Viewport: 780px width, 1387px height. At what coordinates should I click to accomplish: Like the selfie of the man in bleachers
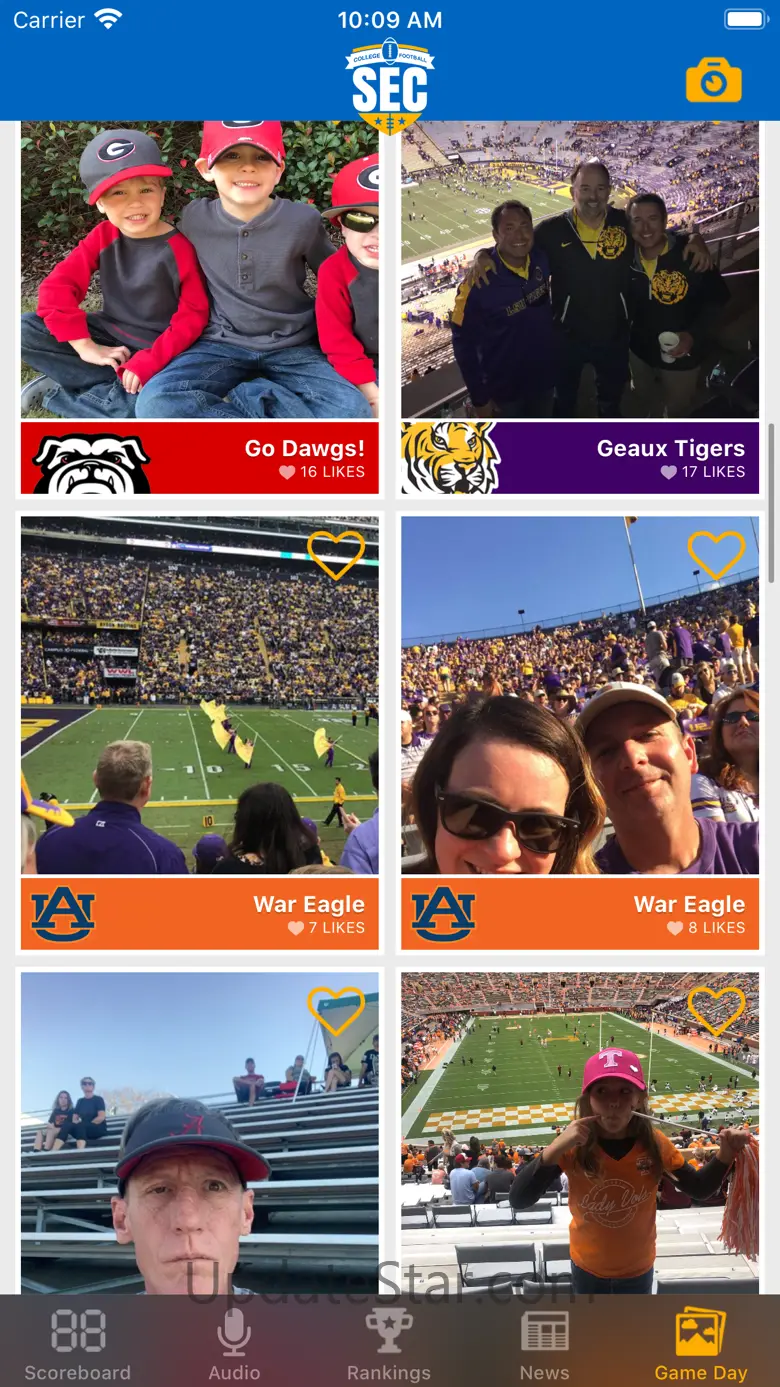coord(336,1009)
